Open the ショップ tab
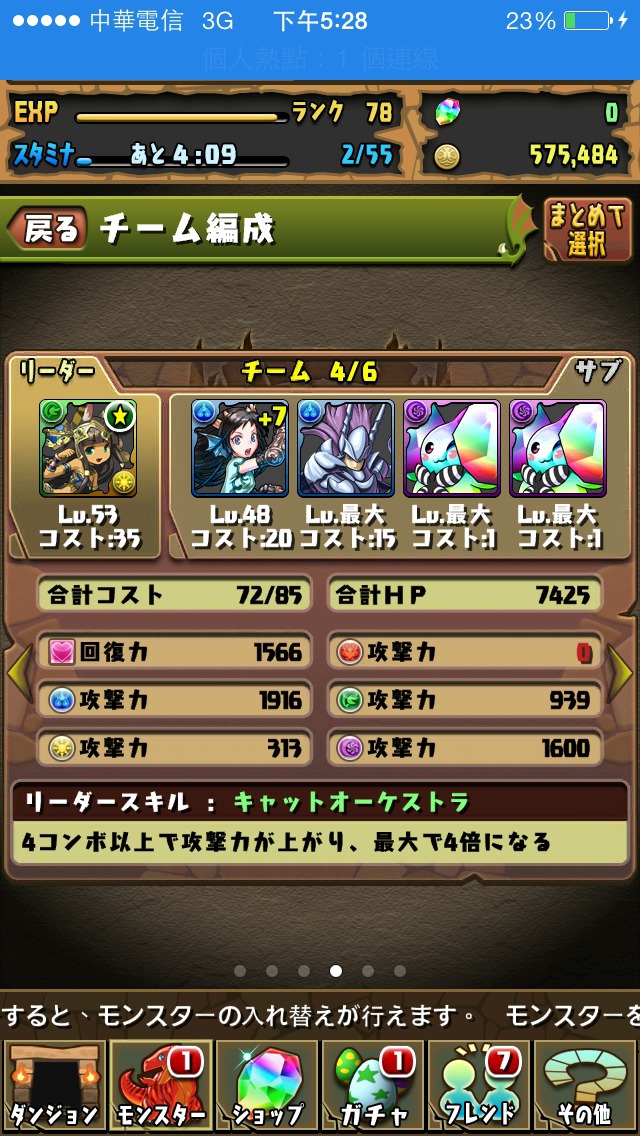The width and height of the screenshot is (640, 1136). pos(267,1085)
